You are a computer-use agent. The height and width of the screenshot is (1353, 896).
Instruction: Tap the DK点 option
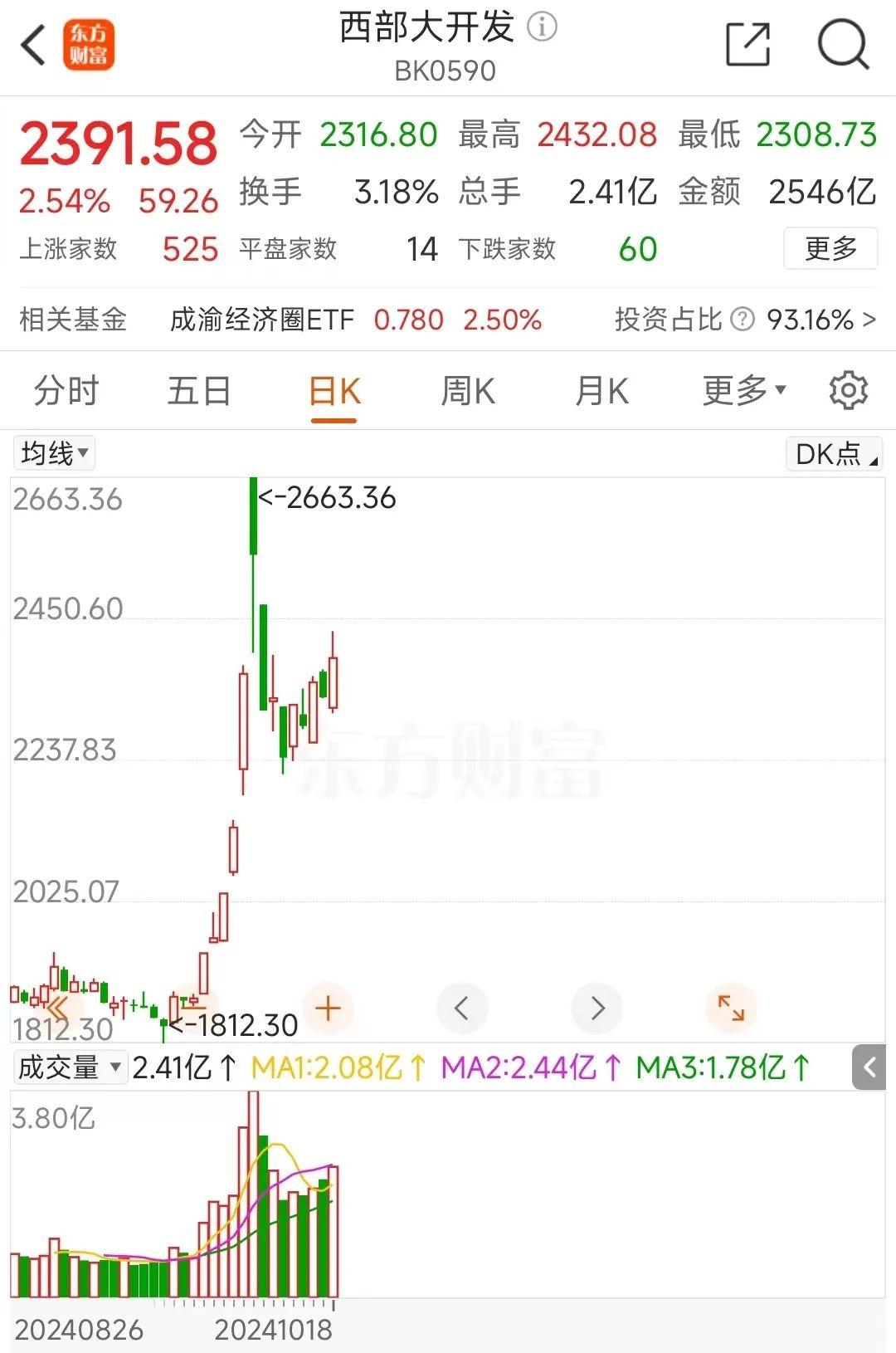click(x=834, y=454)
